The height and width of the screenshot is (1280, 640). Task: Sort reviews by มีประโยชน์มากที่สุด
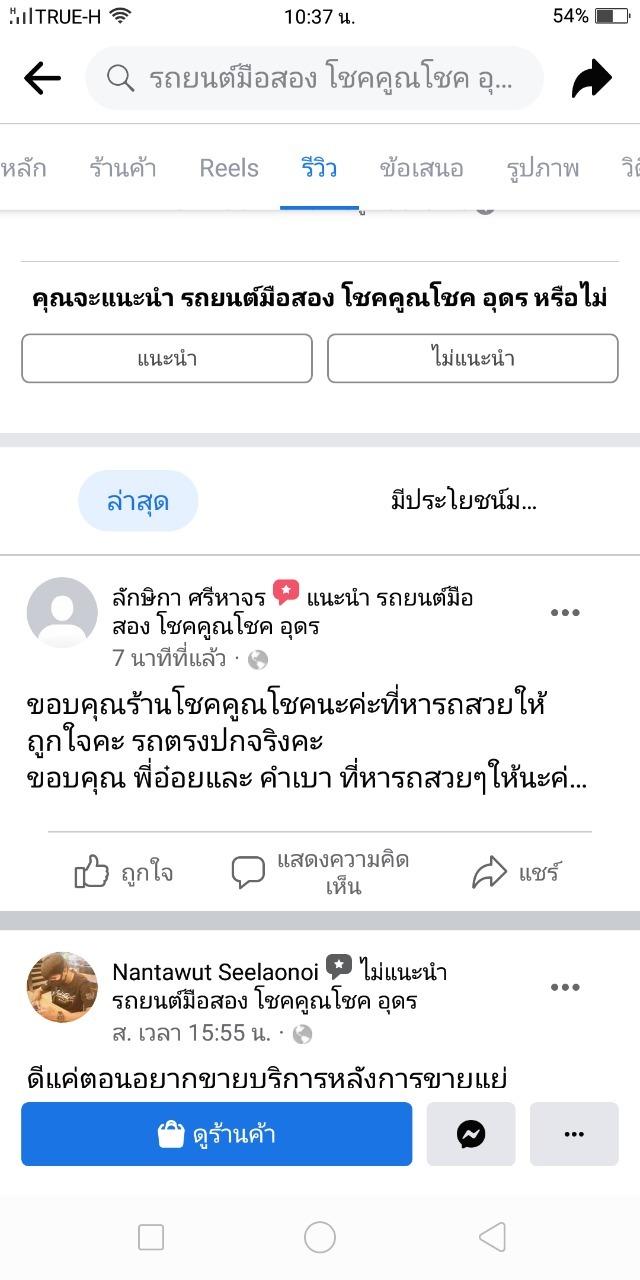464,501
